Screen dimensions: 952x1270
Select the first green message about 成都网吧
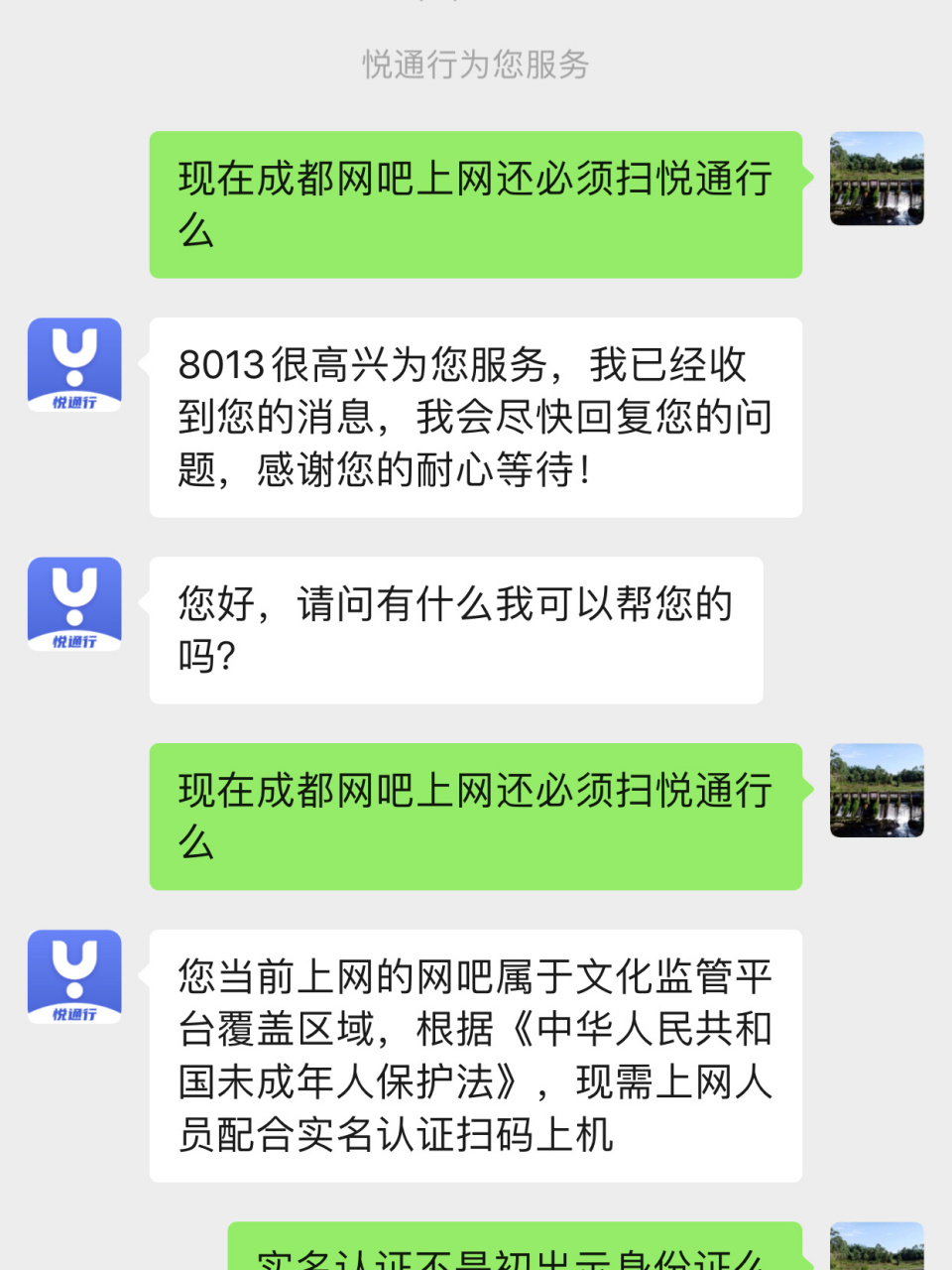[476, 203]
